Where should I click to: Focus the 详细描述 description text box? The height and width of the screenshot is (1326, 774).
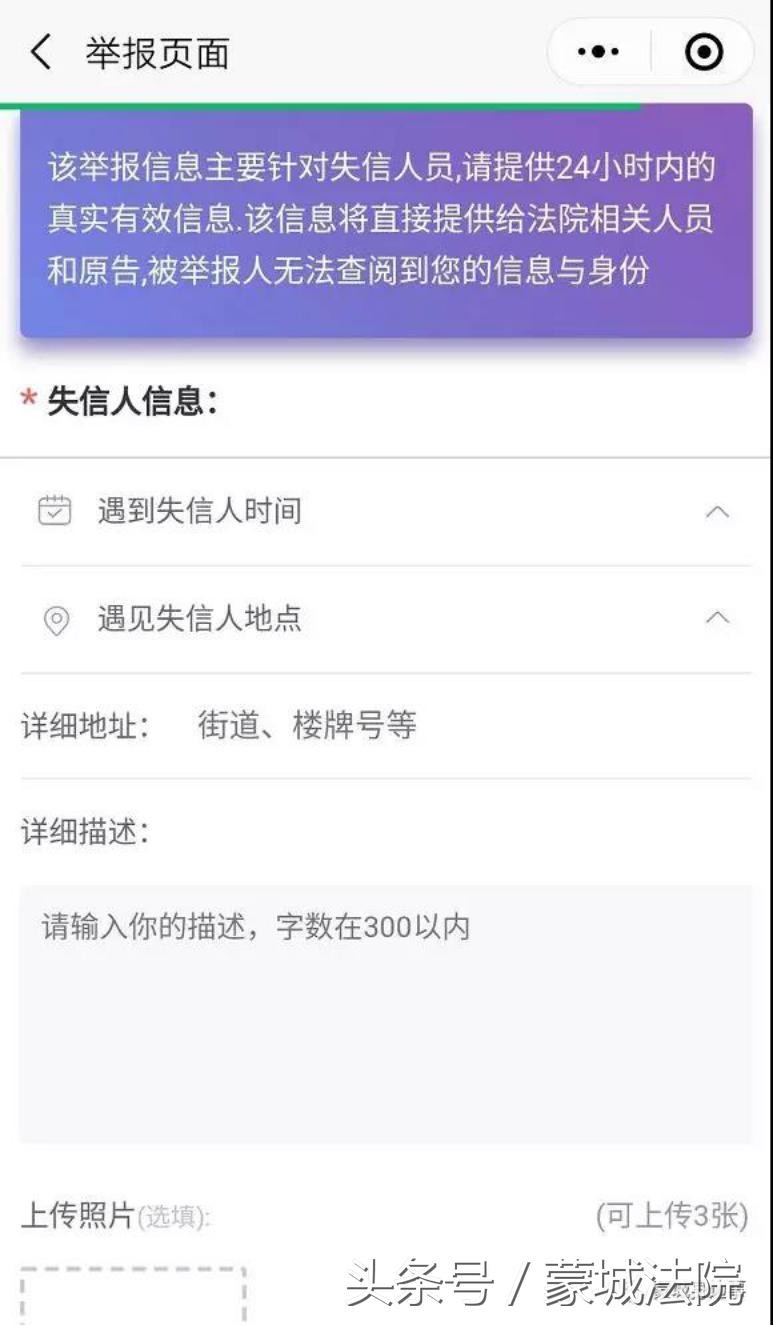pos(385,1012)
